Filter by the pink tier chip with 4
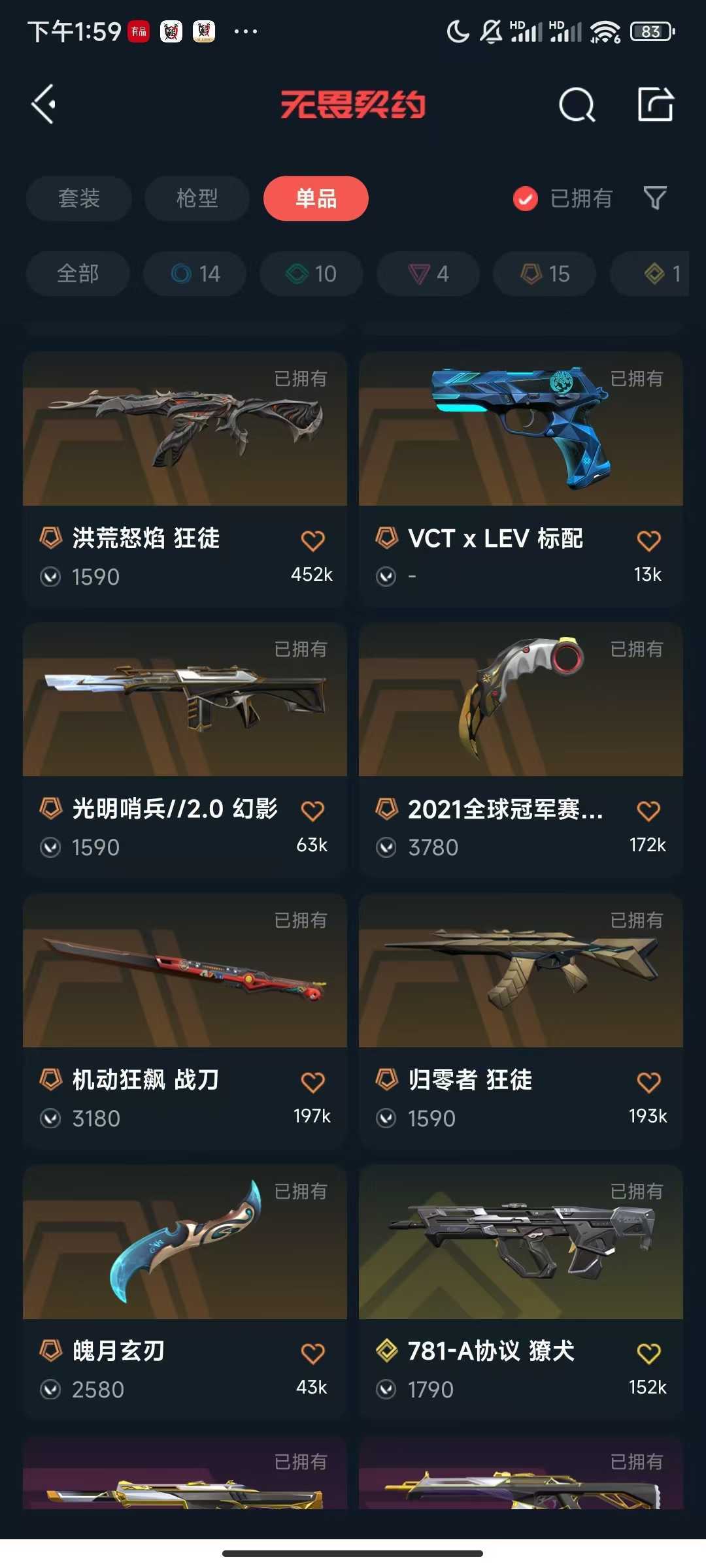This screenshot has width=706, height=1568. tap(428, 273)
